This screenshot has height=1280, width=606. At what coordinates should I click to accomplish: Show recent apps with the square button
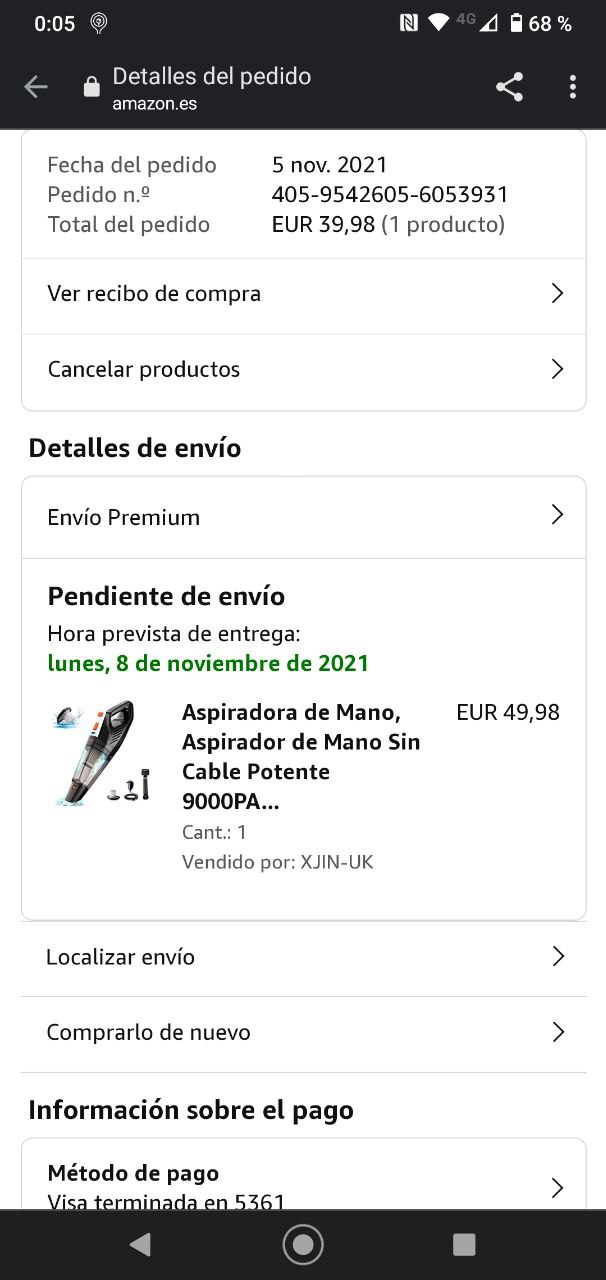click(464, 1244)
